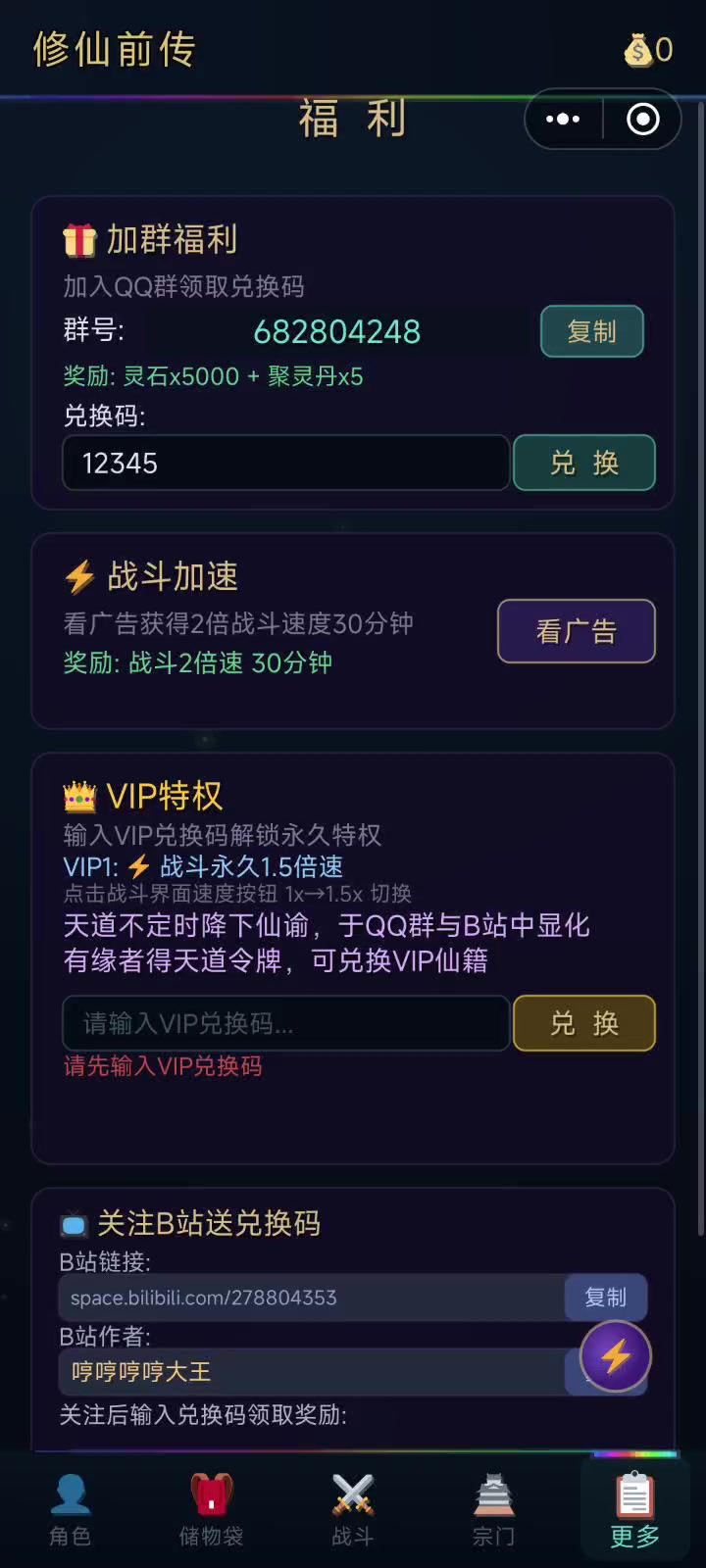This screenshot has width=706, height=1568.
Task: Copy the QQ group number 682804248
Action: (x=591, y=331)
